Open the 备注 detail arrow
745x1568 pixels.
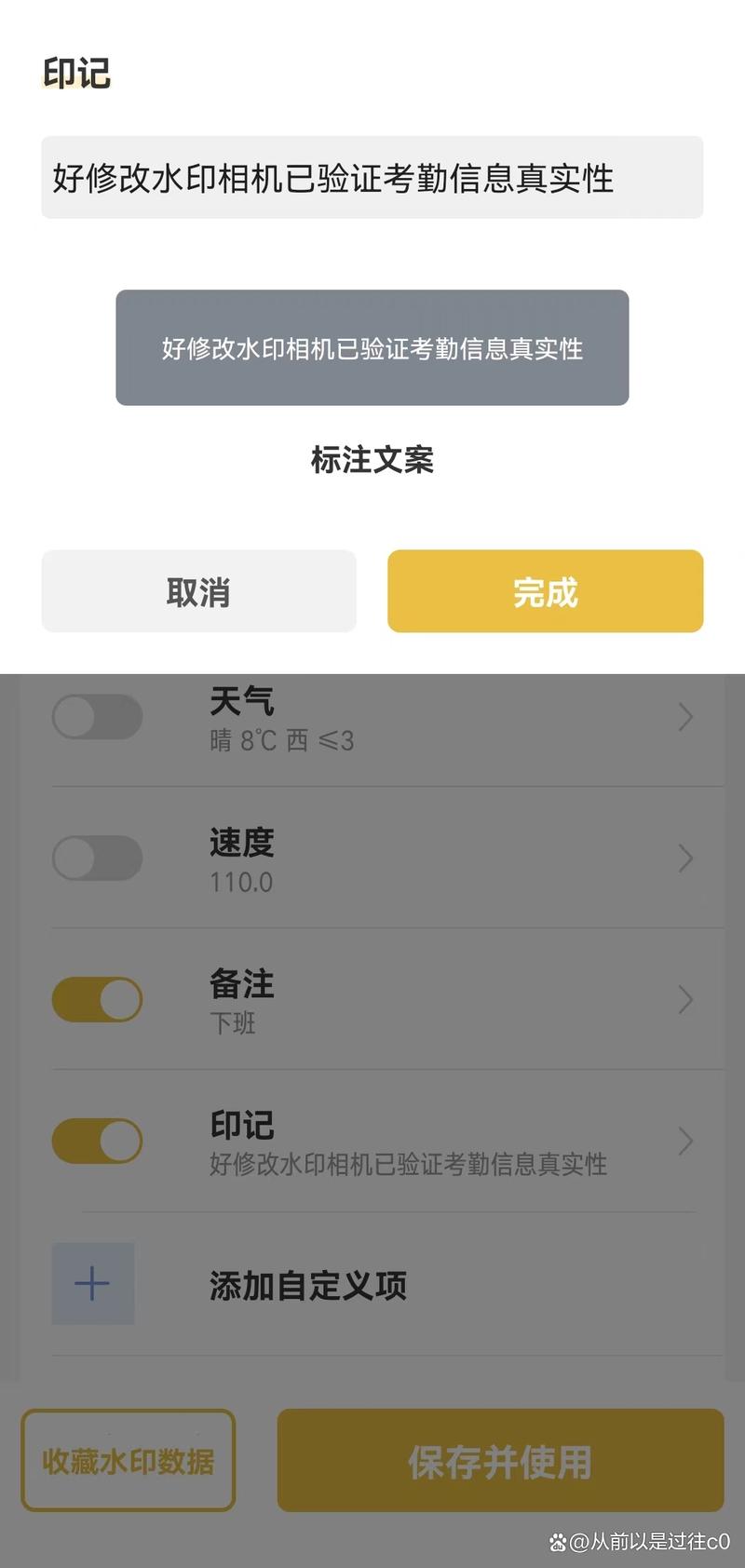tap(686, 999)
